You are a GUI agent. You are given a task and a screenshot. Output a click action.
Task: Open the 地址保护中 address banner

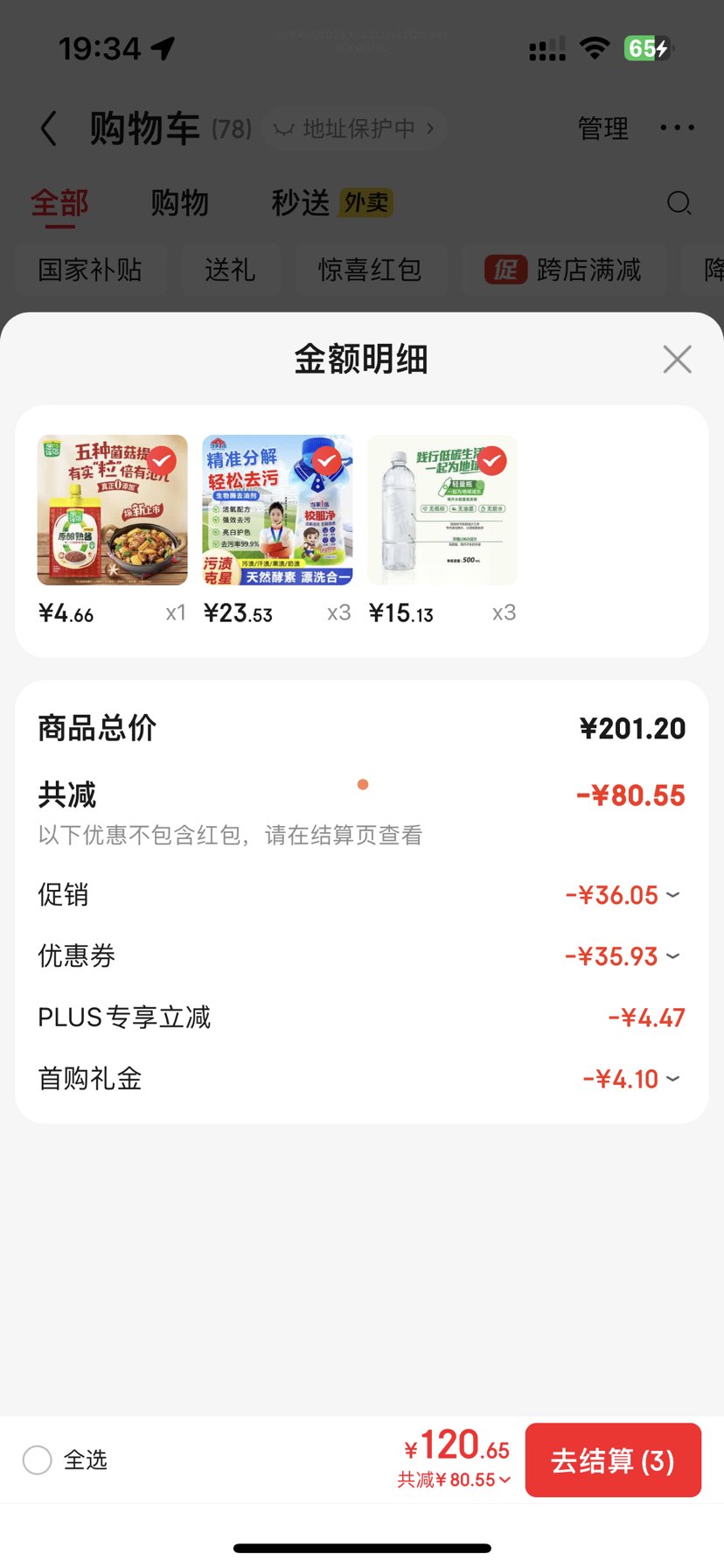click(x=353, y=128)
